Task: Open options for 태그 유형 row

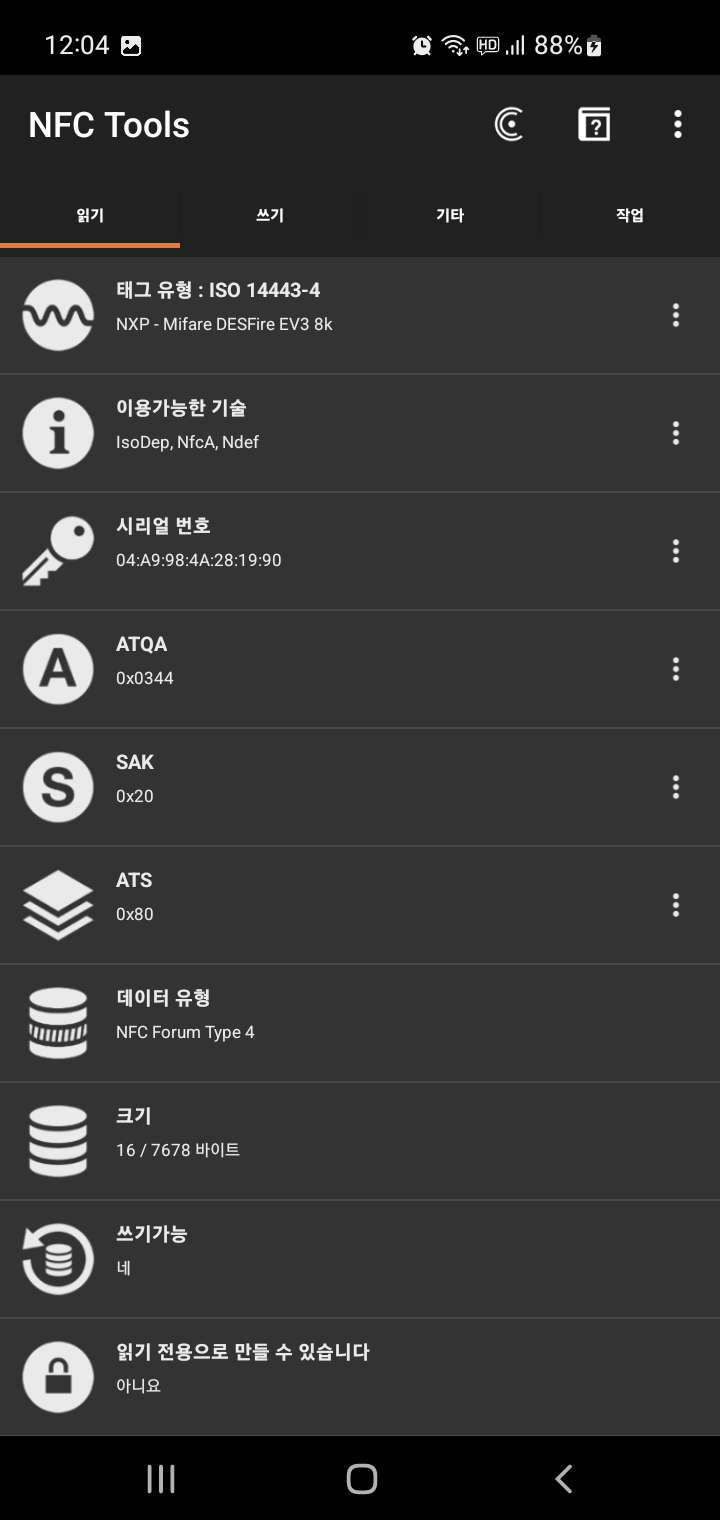Action: coord(676,315)
